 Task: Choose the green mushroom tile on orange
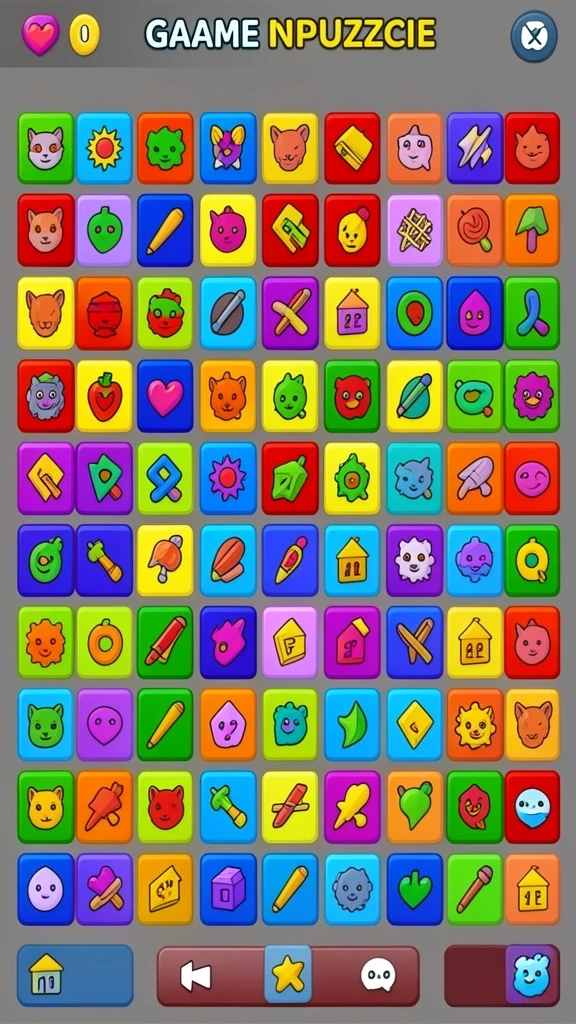(532, 230)
